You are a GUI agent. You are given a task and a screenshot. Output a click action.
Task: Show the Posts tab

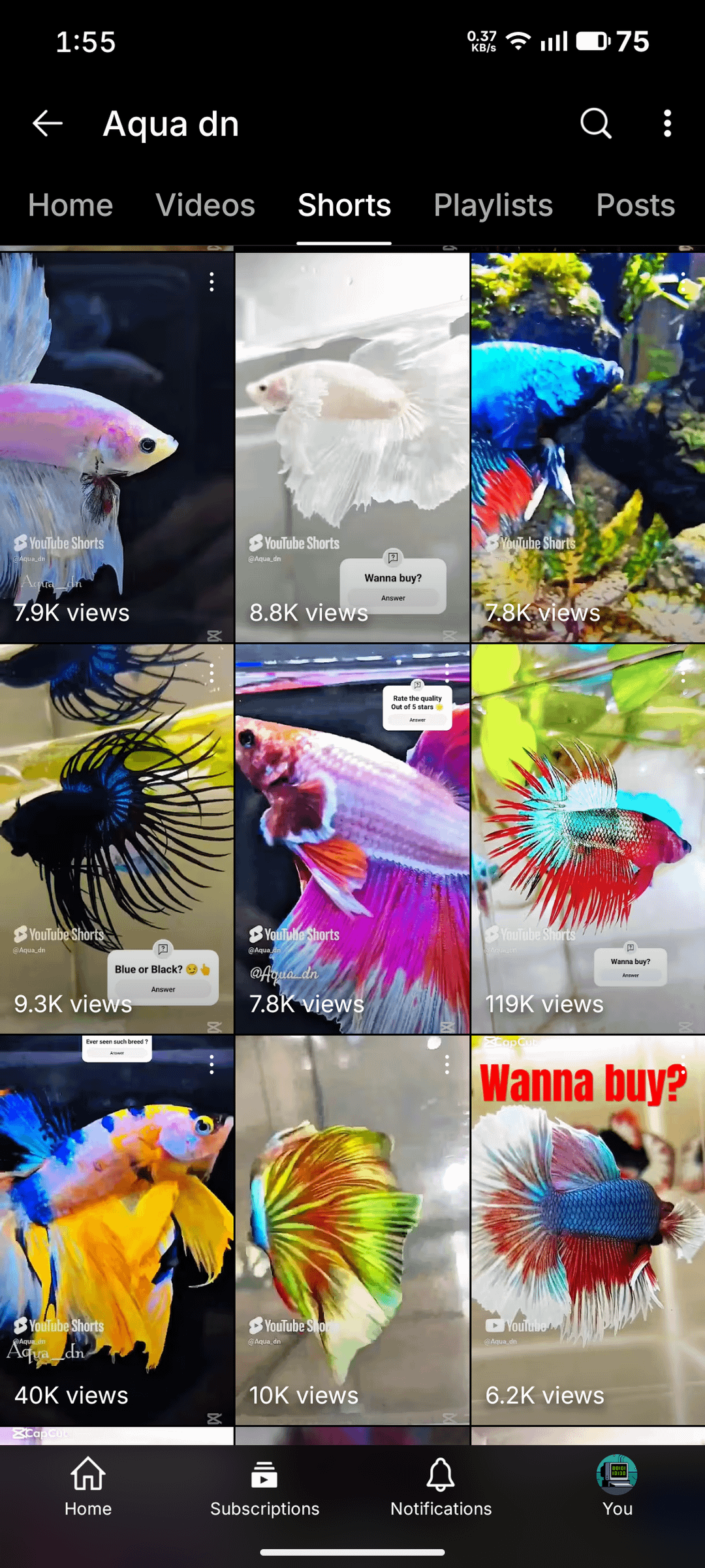click(x=634, y=206)
